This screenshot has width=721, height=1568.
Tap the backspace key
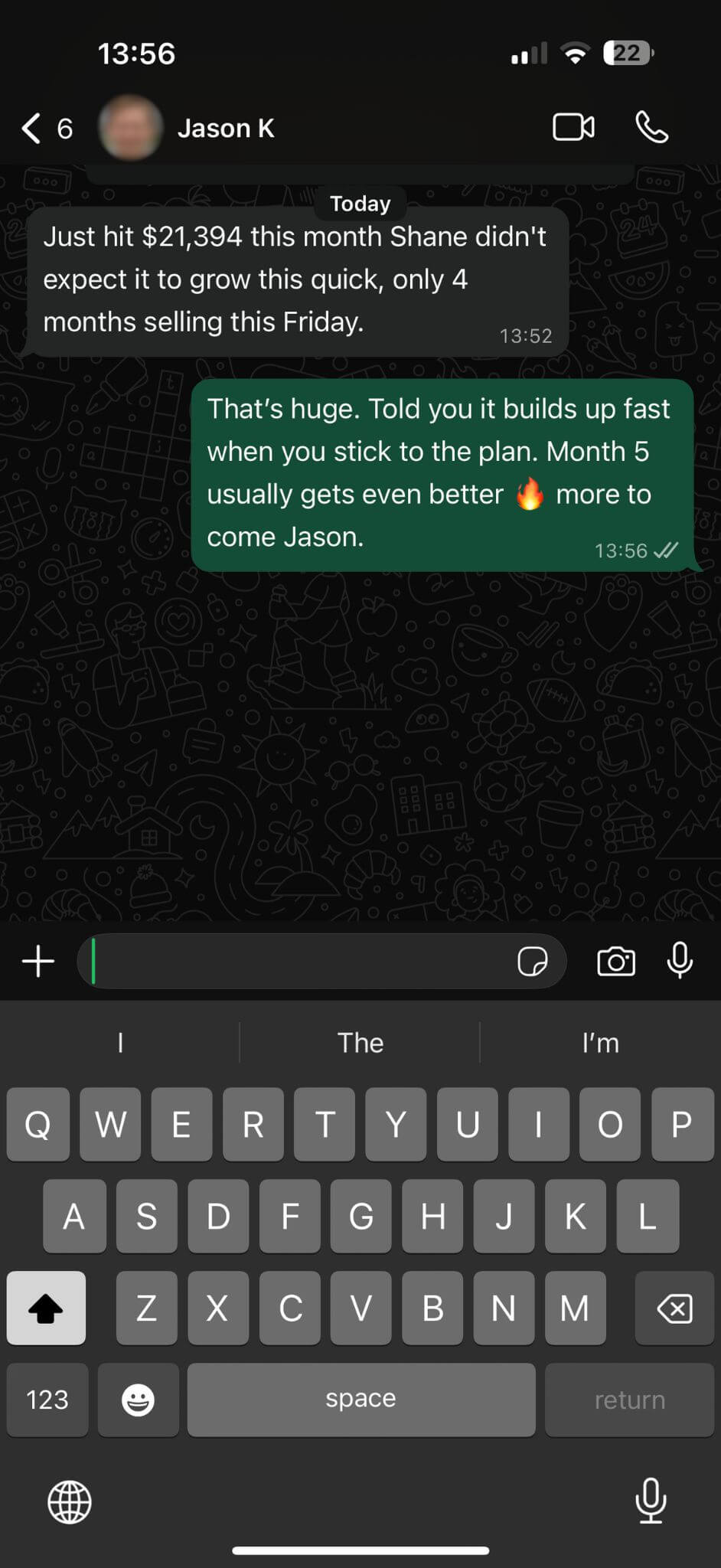[x=674, y=1308]
